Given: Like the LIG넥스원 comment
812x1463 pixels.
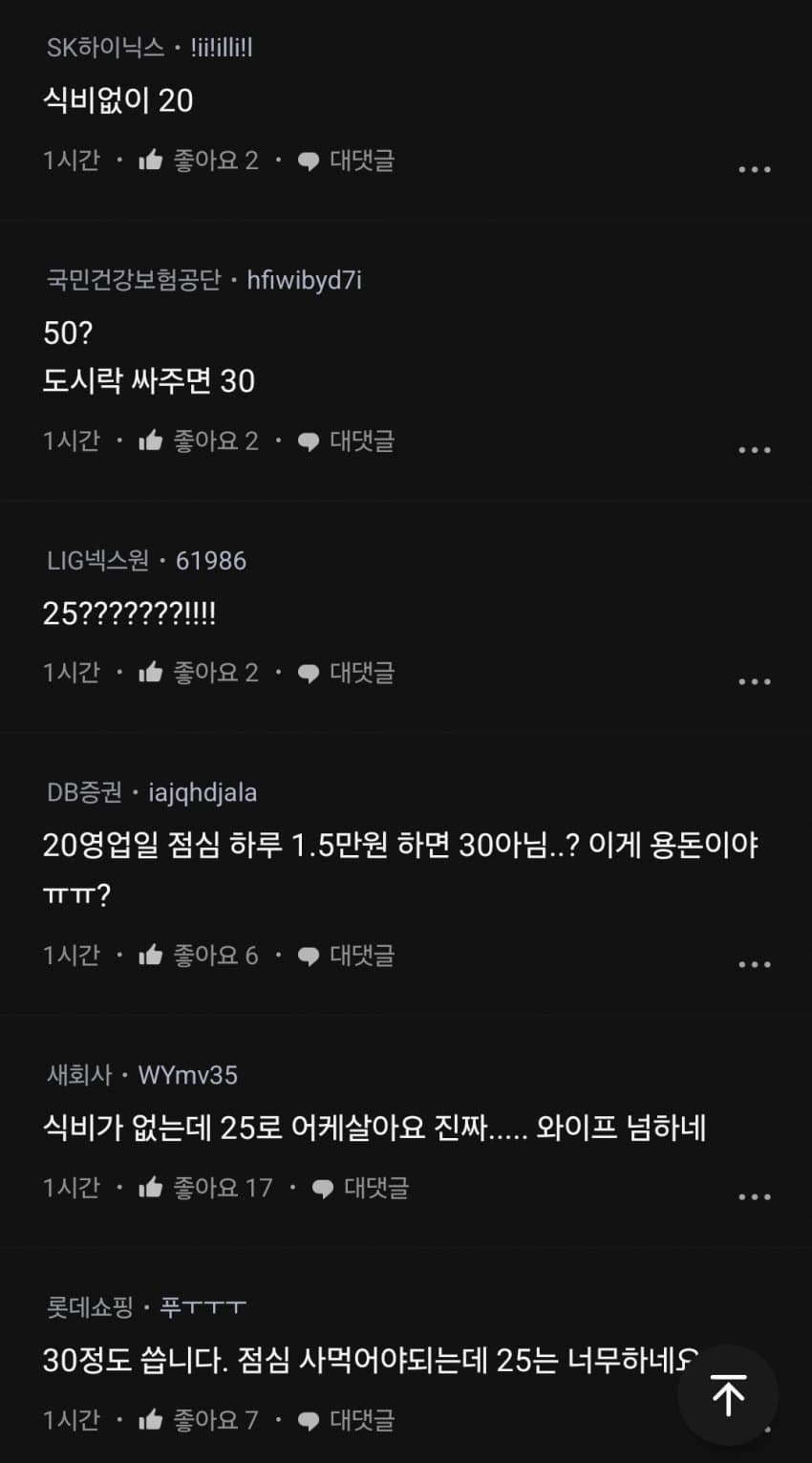Looking at the screenshot, I should 197,673.
